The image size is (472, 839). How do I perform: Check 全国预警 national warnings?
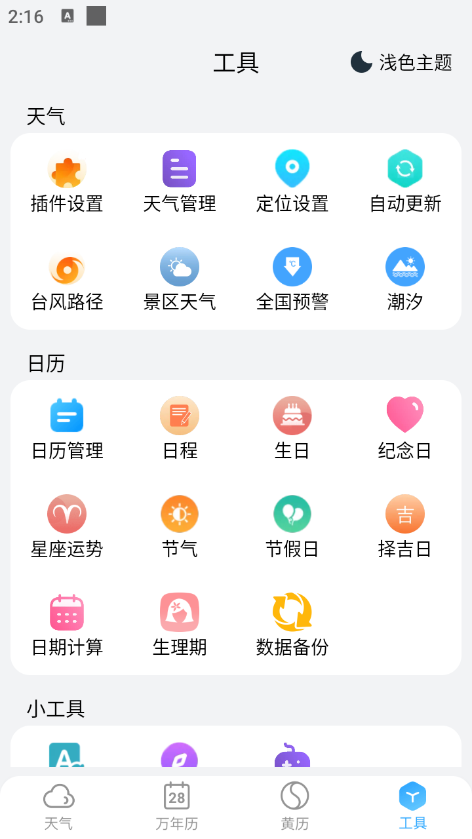click(292, 280)
